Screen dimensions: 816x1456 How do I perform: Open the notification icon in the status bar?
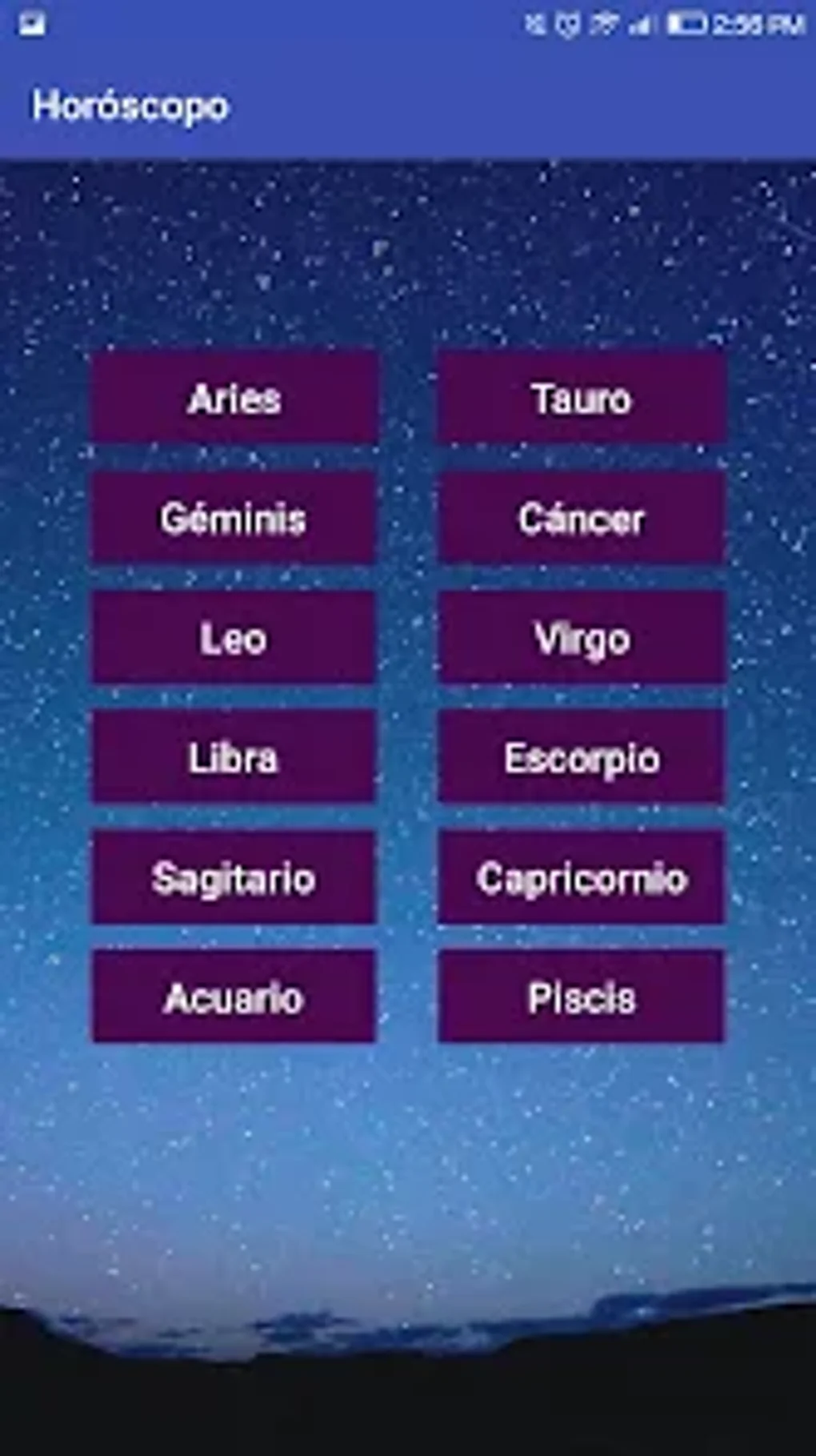click(32, 22)
